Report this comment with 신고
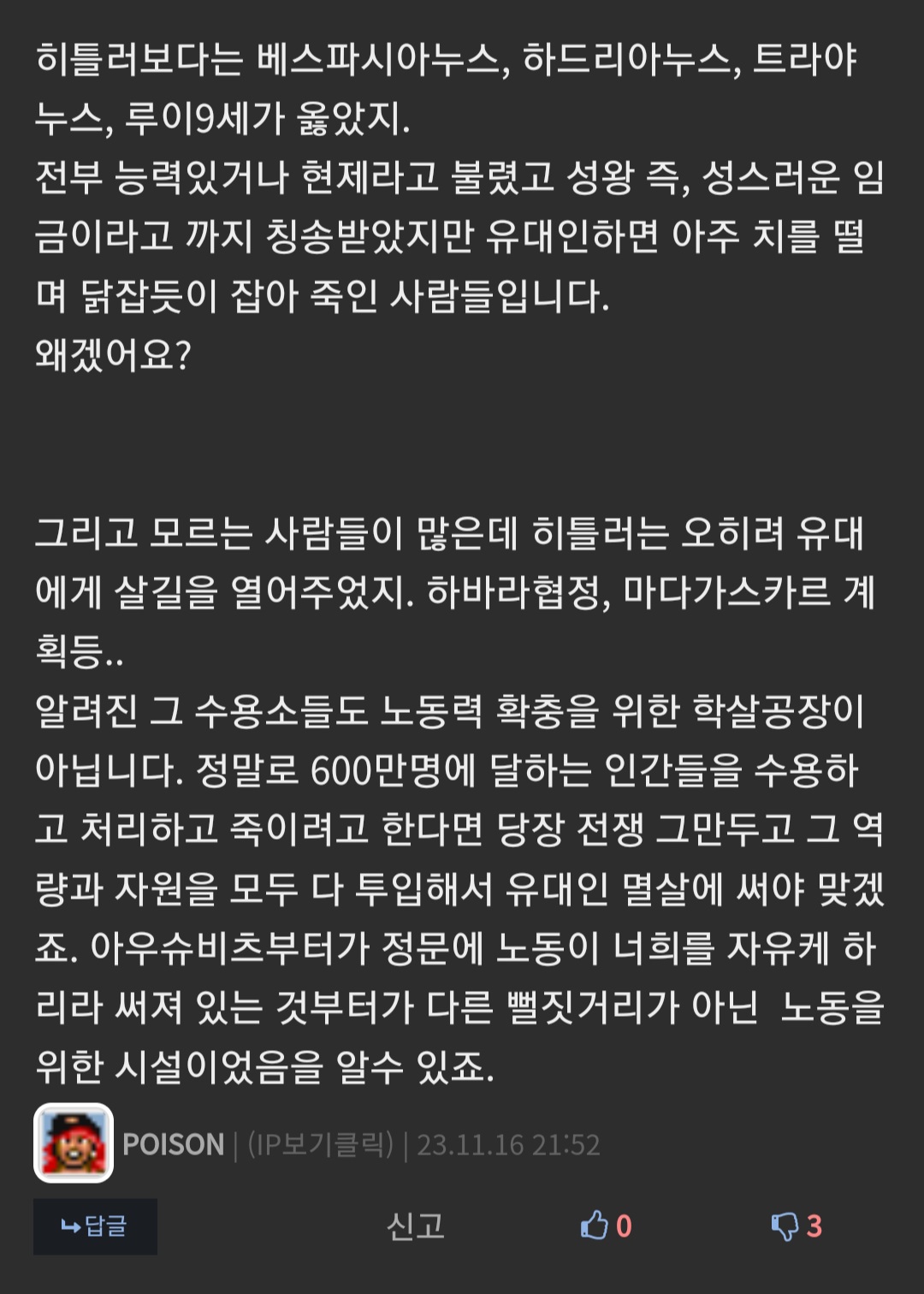 click(x=416, y=1226)
